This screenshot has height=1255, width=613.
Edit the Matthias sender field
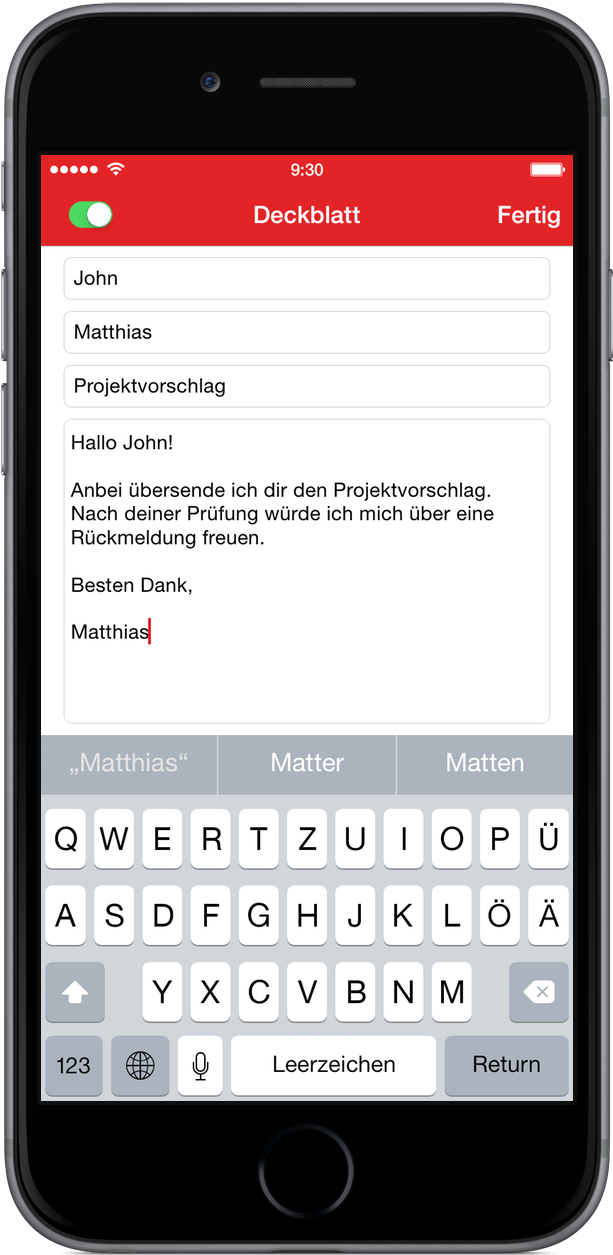coord(306,332)
